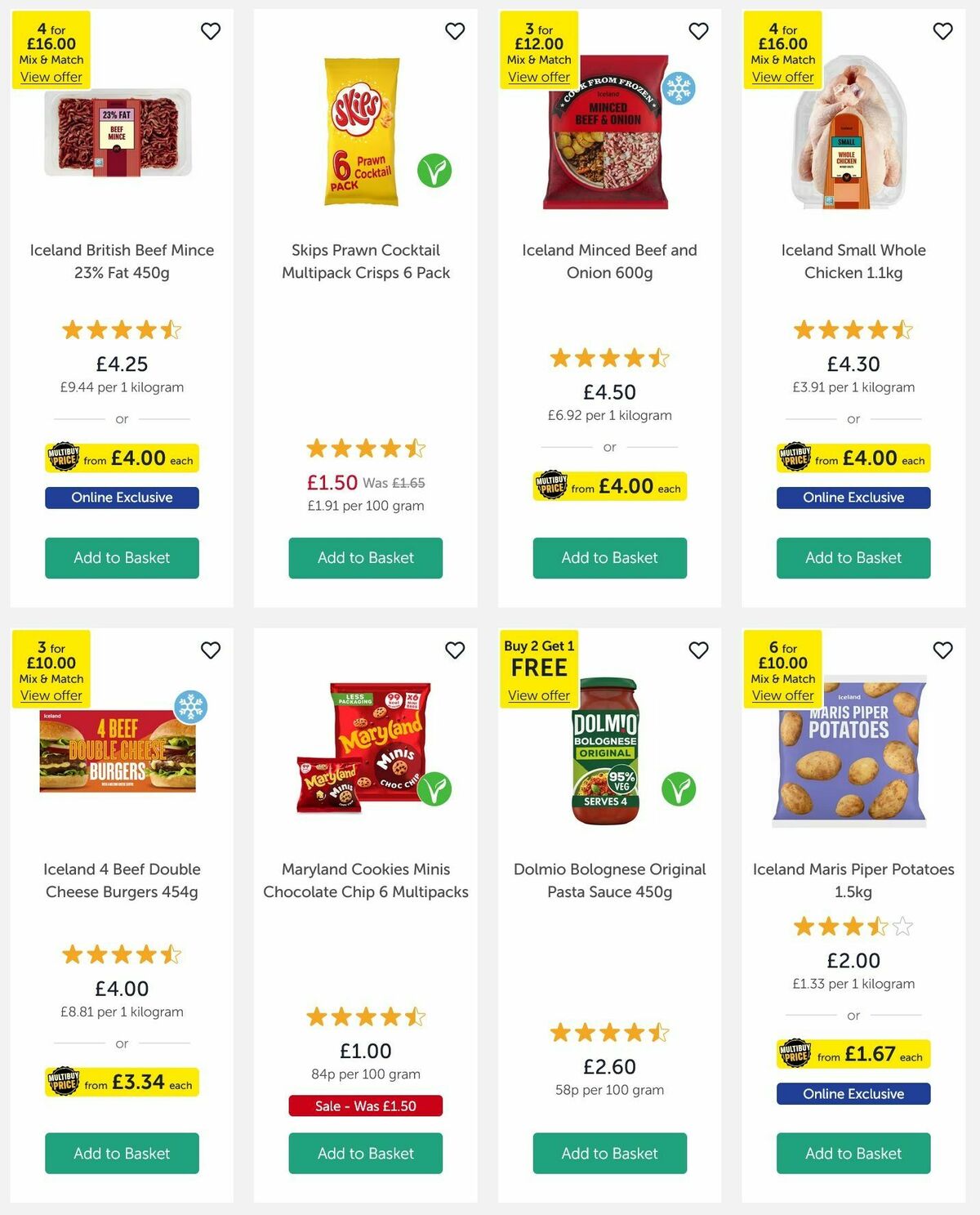View the 3 for £12.00 Mix & Match offer
Image resolution: width=980 pixels, height=1215 pixels.
click(539, 77)
